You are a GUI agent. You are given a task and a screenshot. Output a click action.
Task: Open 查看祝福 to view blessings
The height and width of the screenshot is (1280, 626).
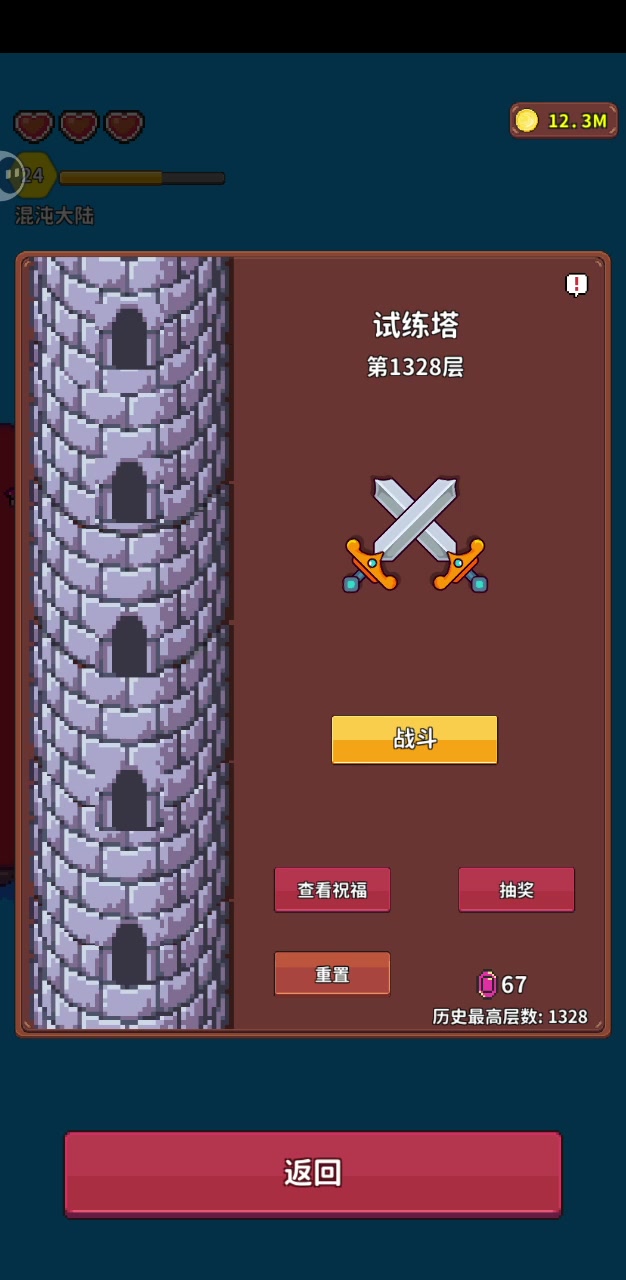point(332,889)
